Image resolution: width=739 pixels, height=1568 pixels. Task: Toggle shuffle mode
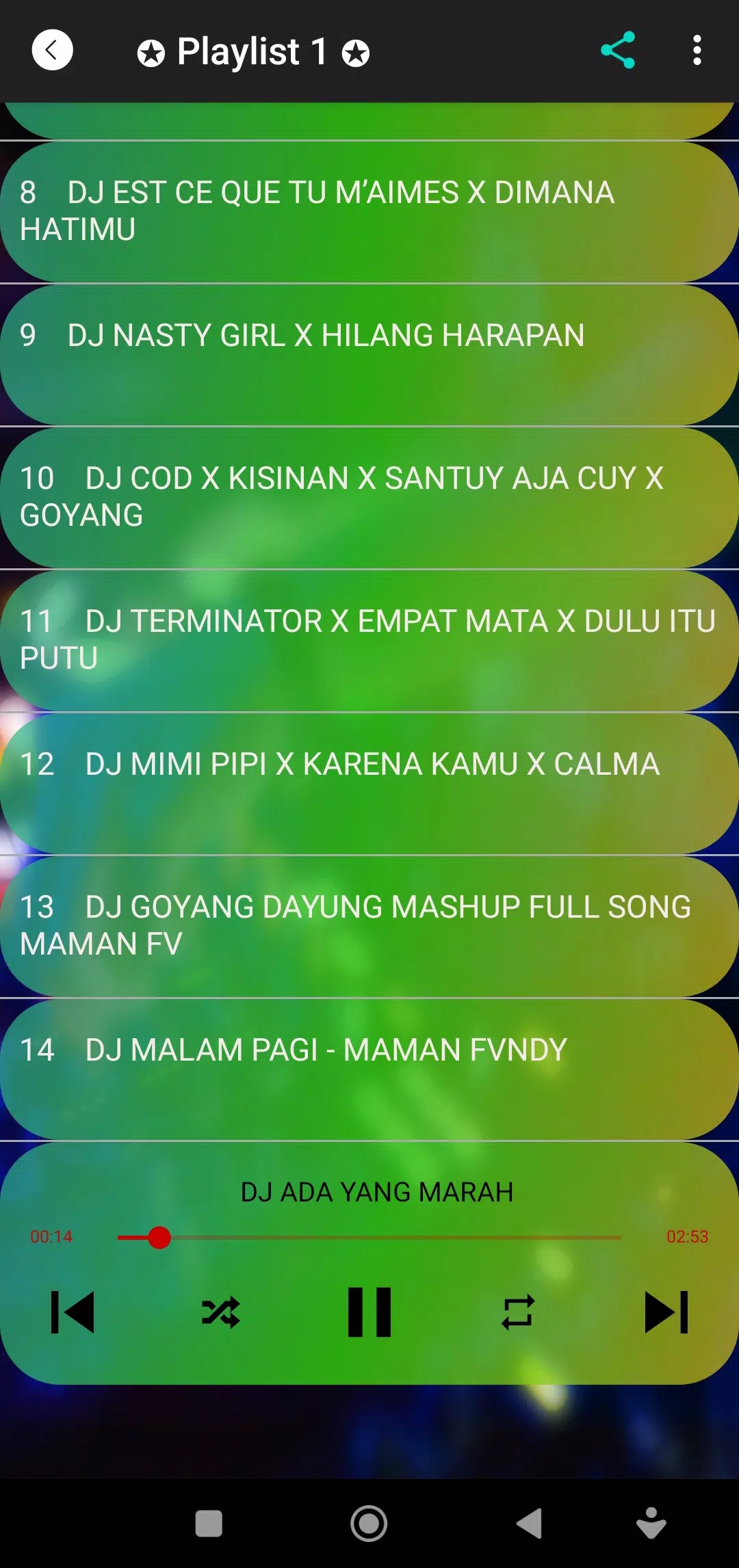tap(220, 1312)
